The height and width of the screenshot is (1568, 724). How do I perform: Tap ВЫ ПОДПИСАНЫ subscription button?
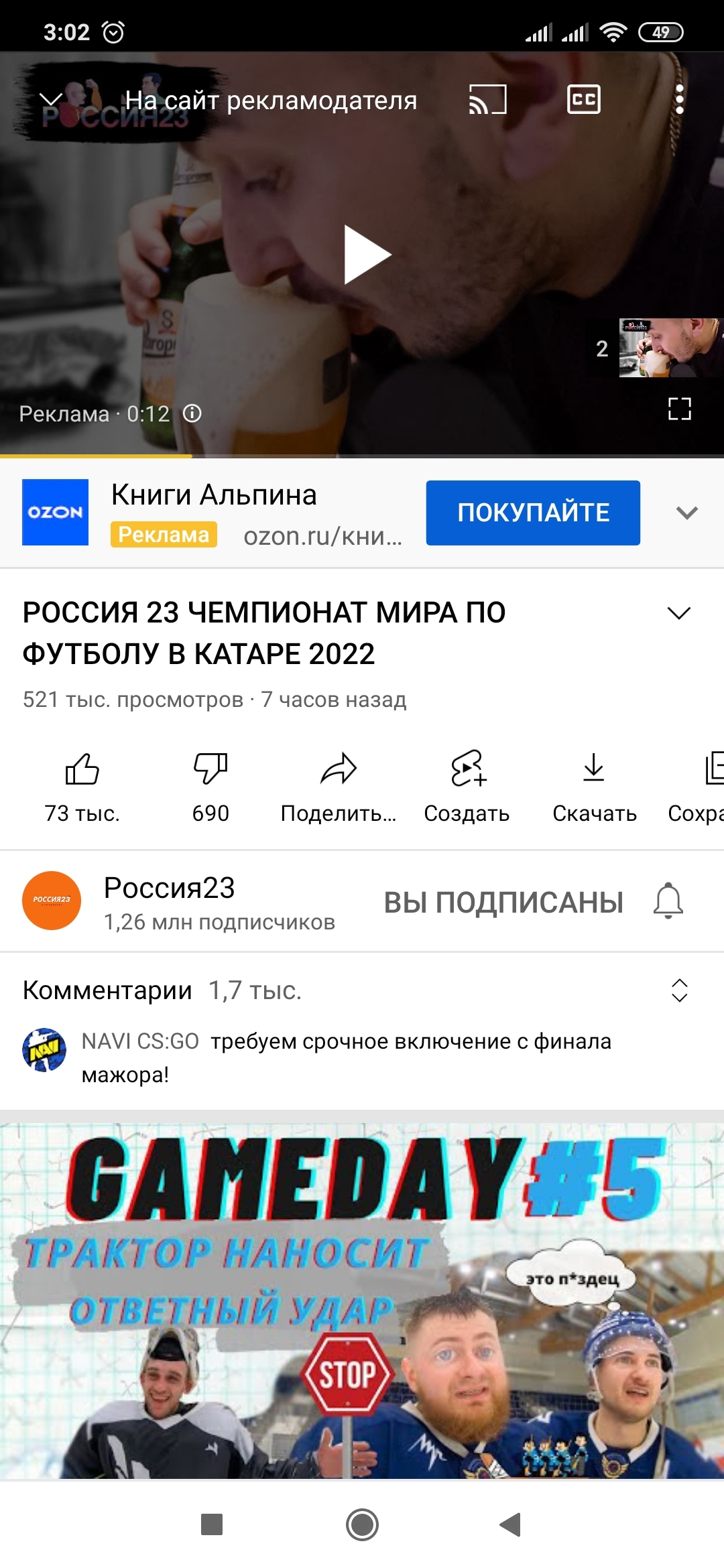click(503, 902)
